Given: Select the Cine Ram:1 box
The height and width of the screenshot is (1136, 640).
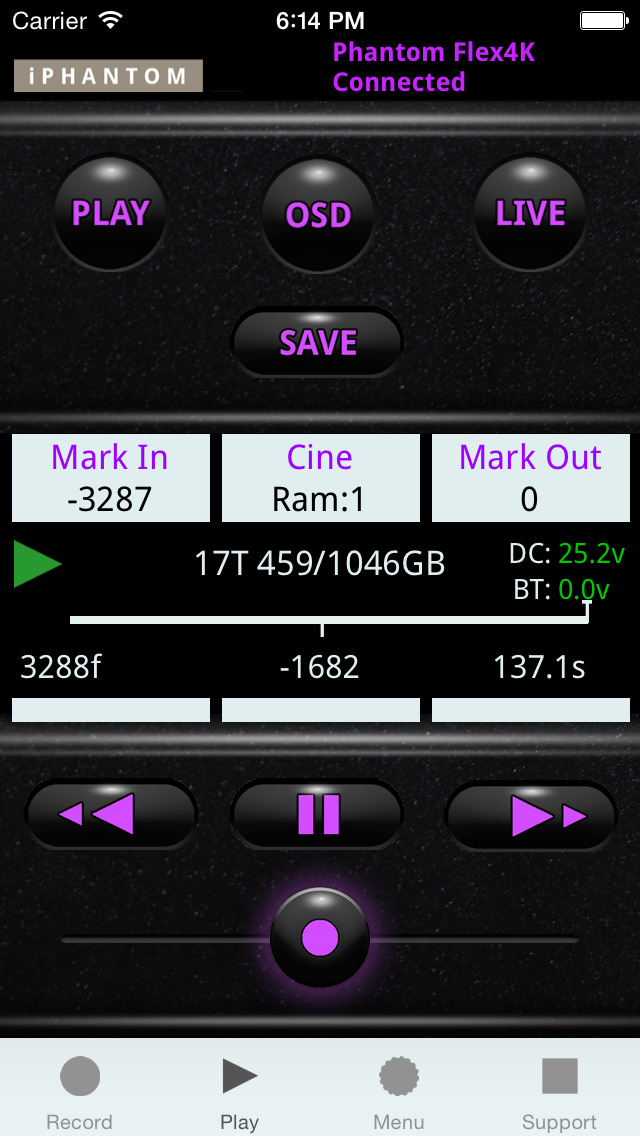Looking at the screenshot, I should click(320, 477).
